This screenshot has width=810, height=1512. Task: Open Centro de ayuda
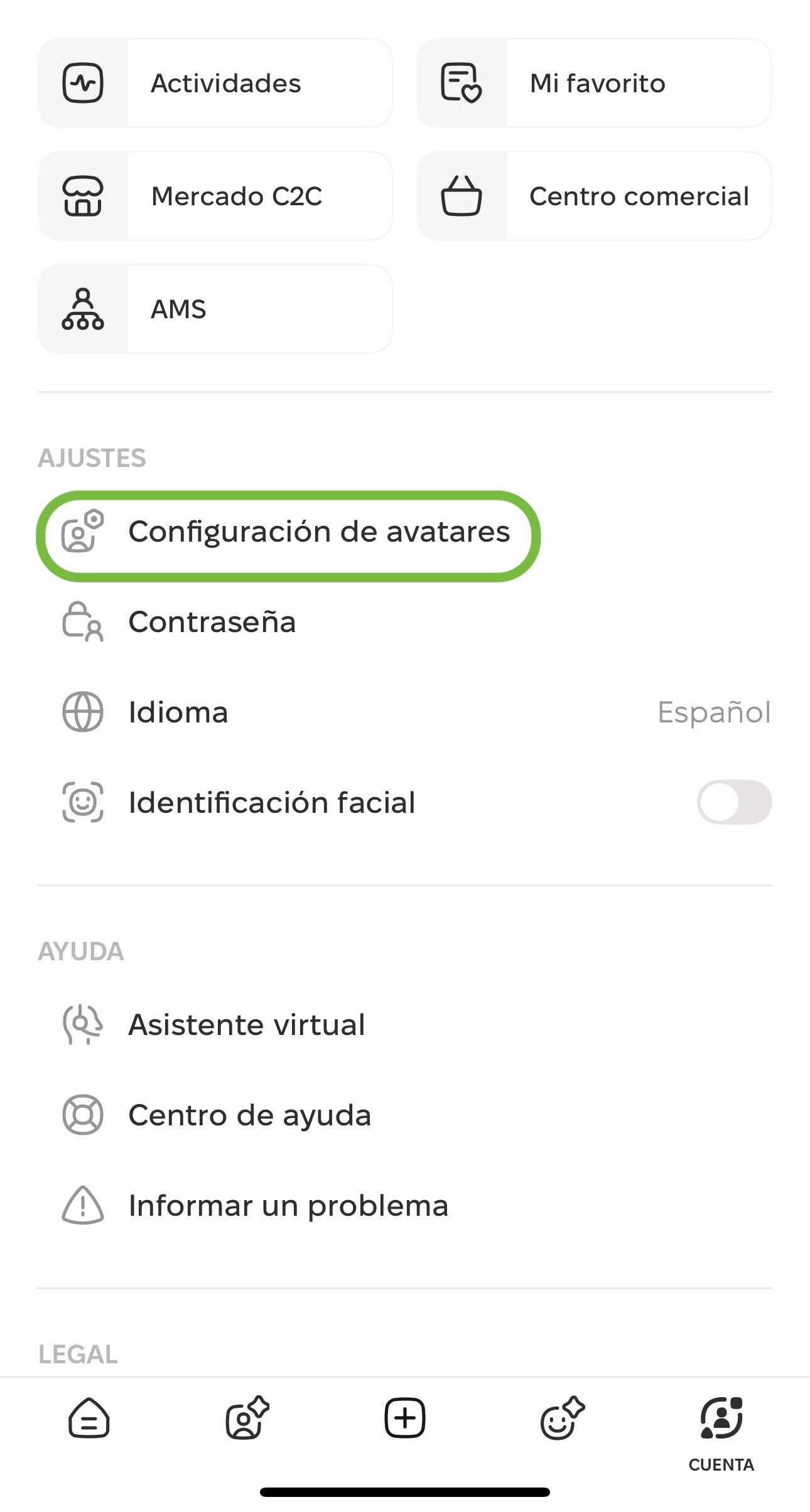pyautogui.click(x=405, y=1115)
